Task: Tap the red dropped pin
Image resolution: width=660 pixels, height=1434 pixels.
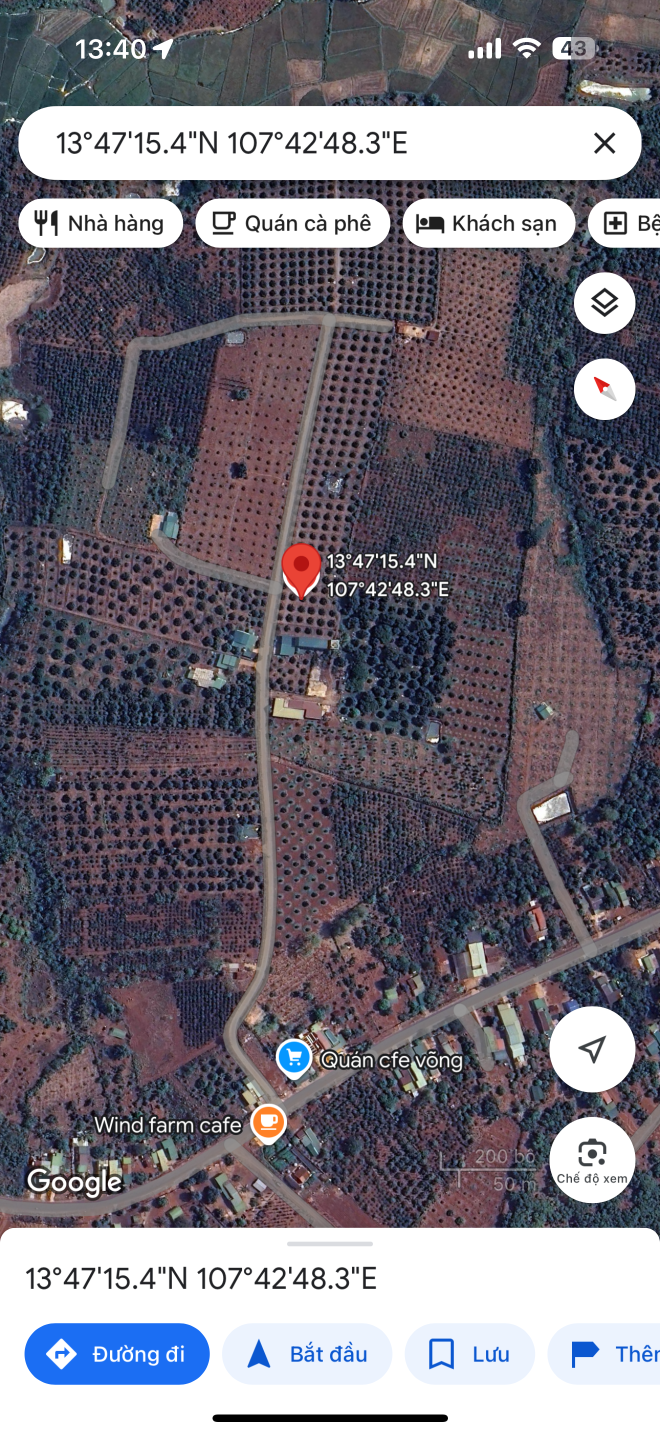Action: click(301, 571)
